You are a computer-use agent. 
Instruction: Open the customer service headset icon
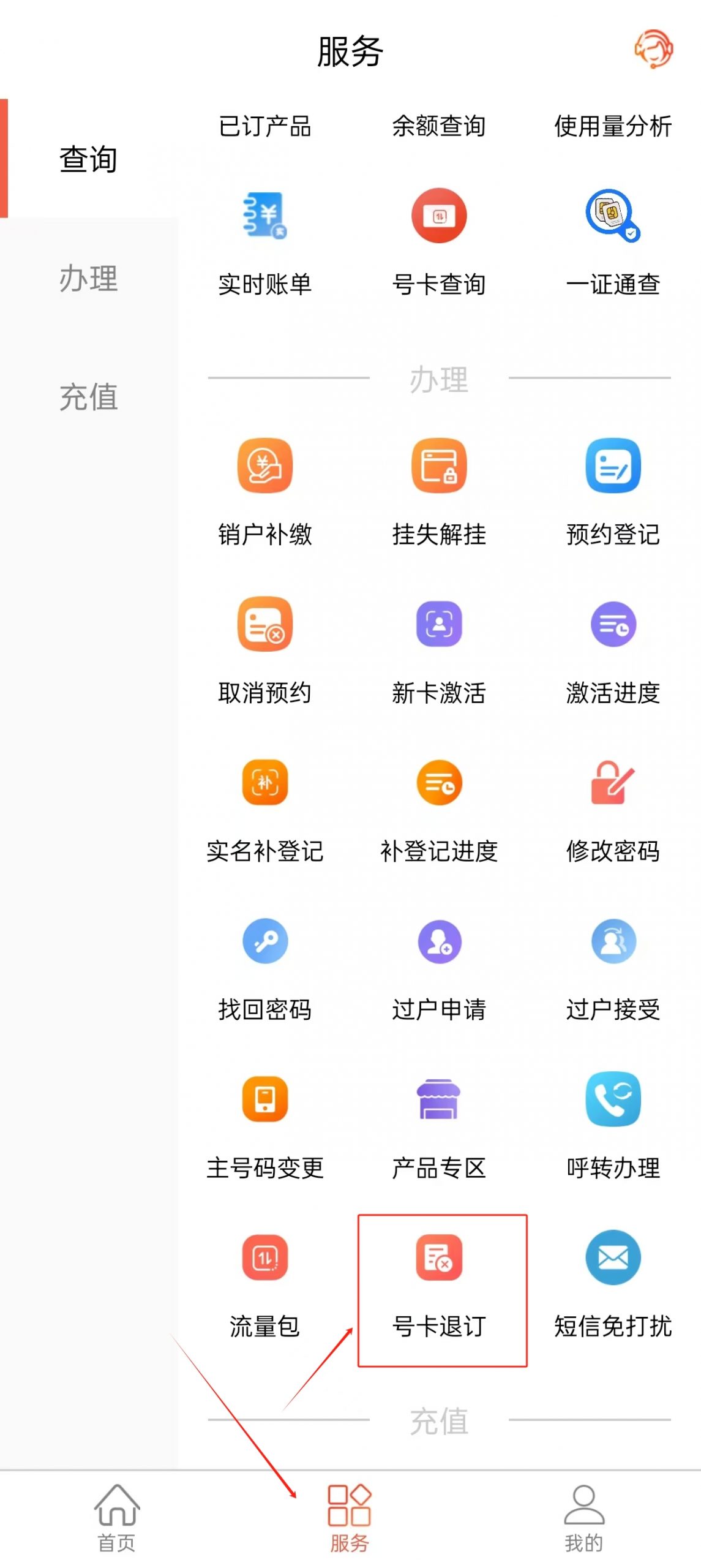[653, 49]
